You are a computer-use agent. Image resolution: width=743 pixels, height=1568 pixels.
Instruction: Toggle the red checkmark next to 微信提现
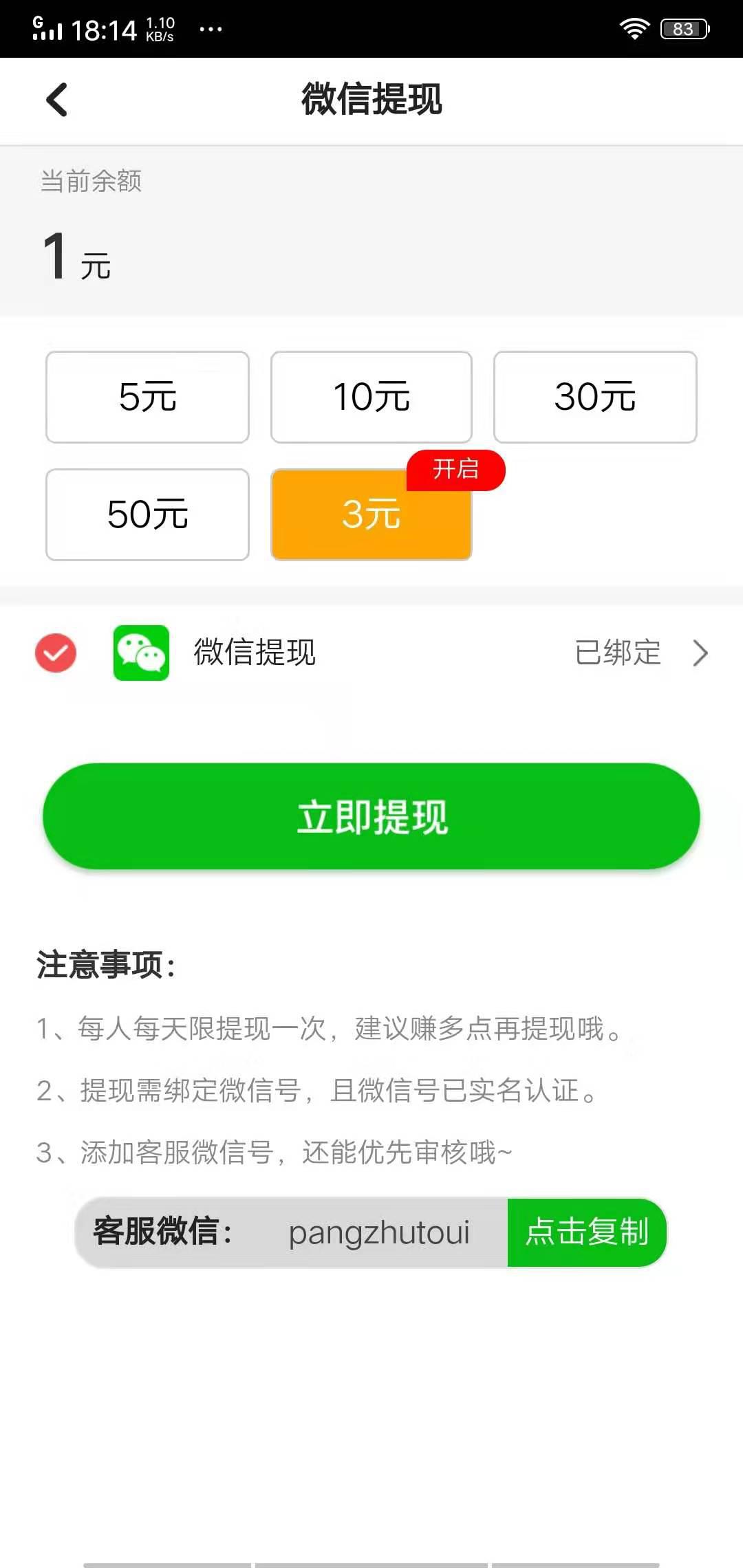click(55, 653)
